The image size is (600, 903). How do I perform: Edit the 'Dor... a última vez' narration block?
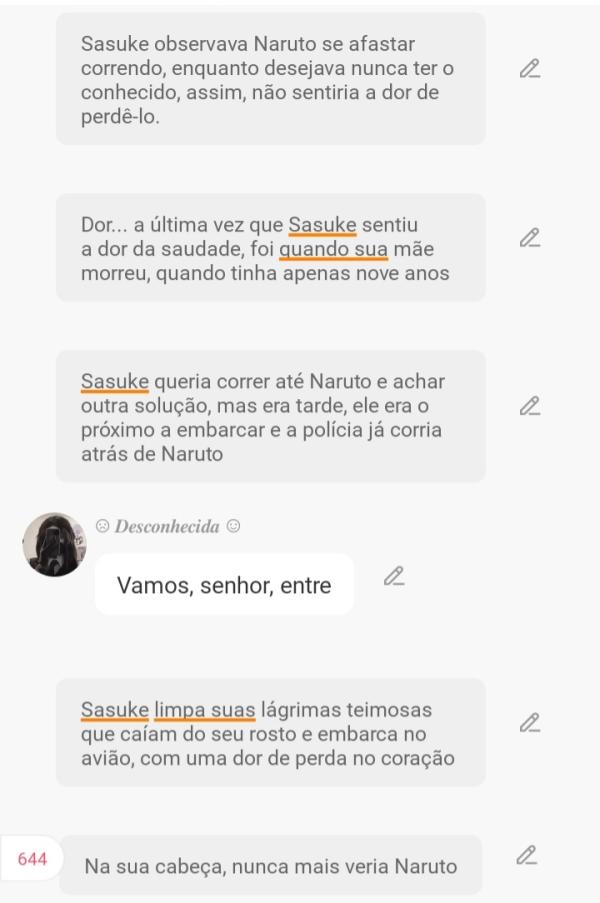point(530,238)
